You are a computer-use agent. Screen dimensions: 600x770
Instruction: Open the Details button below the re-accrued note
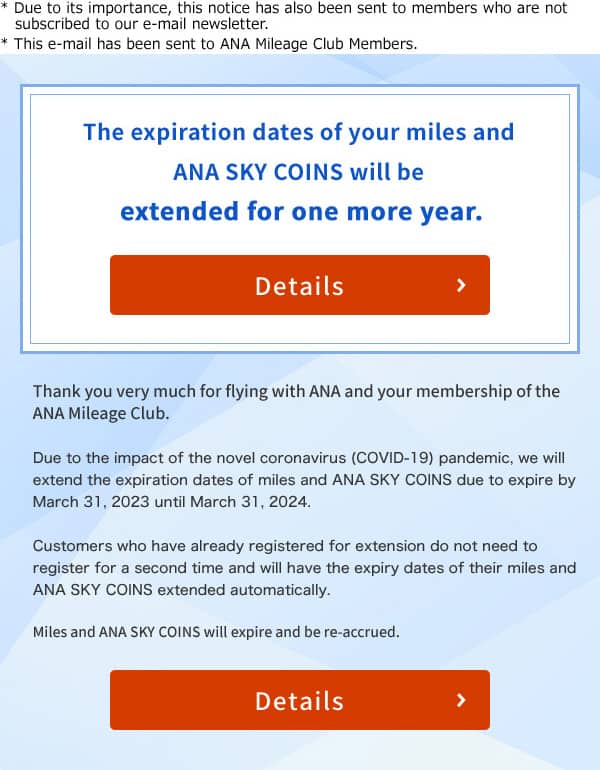[300, 700]
